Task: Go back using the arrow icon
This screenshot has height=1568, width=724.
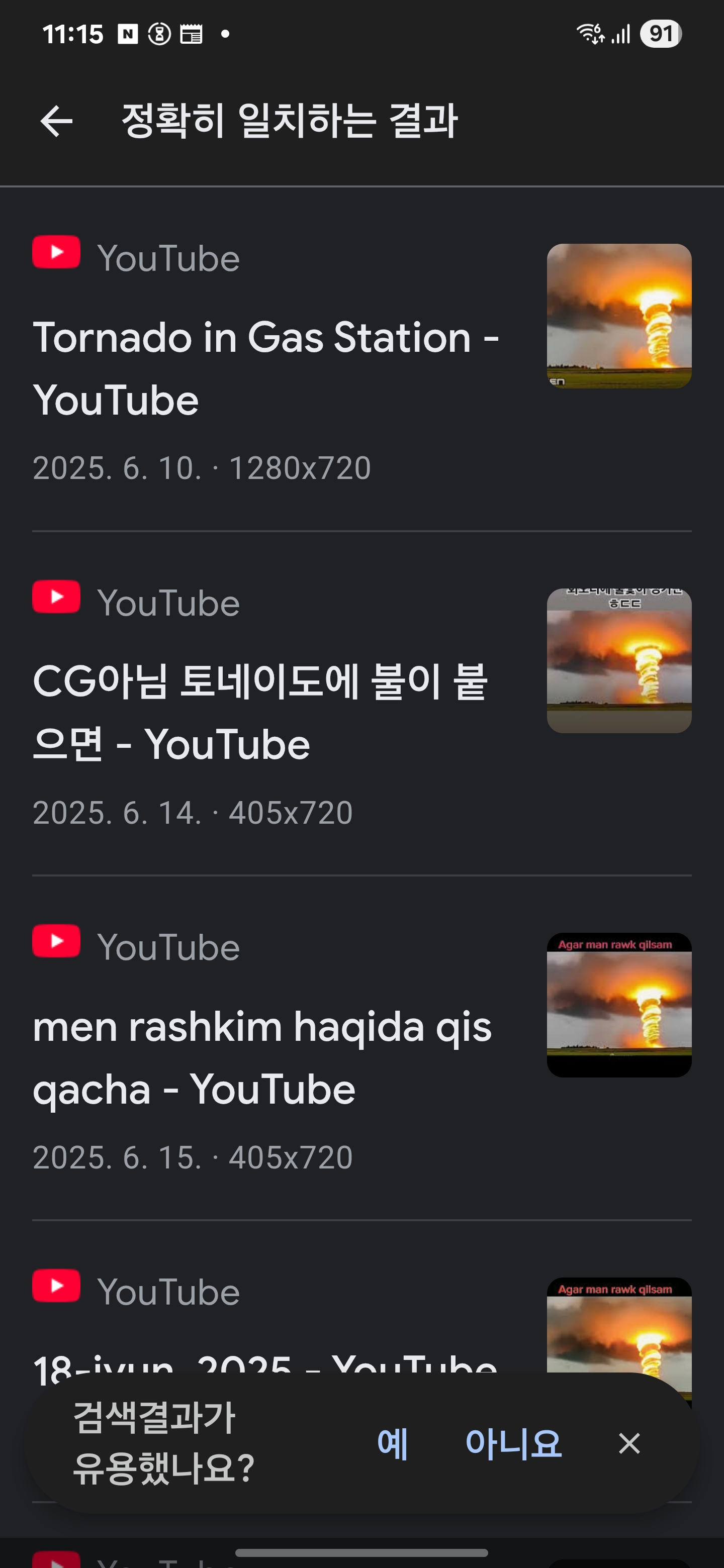Action: tap(56, 121)
